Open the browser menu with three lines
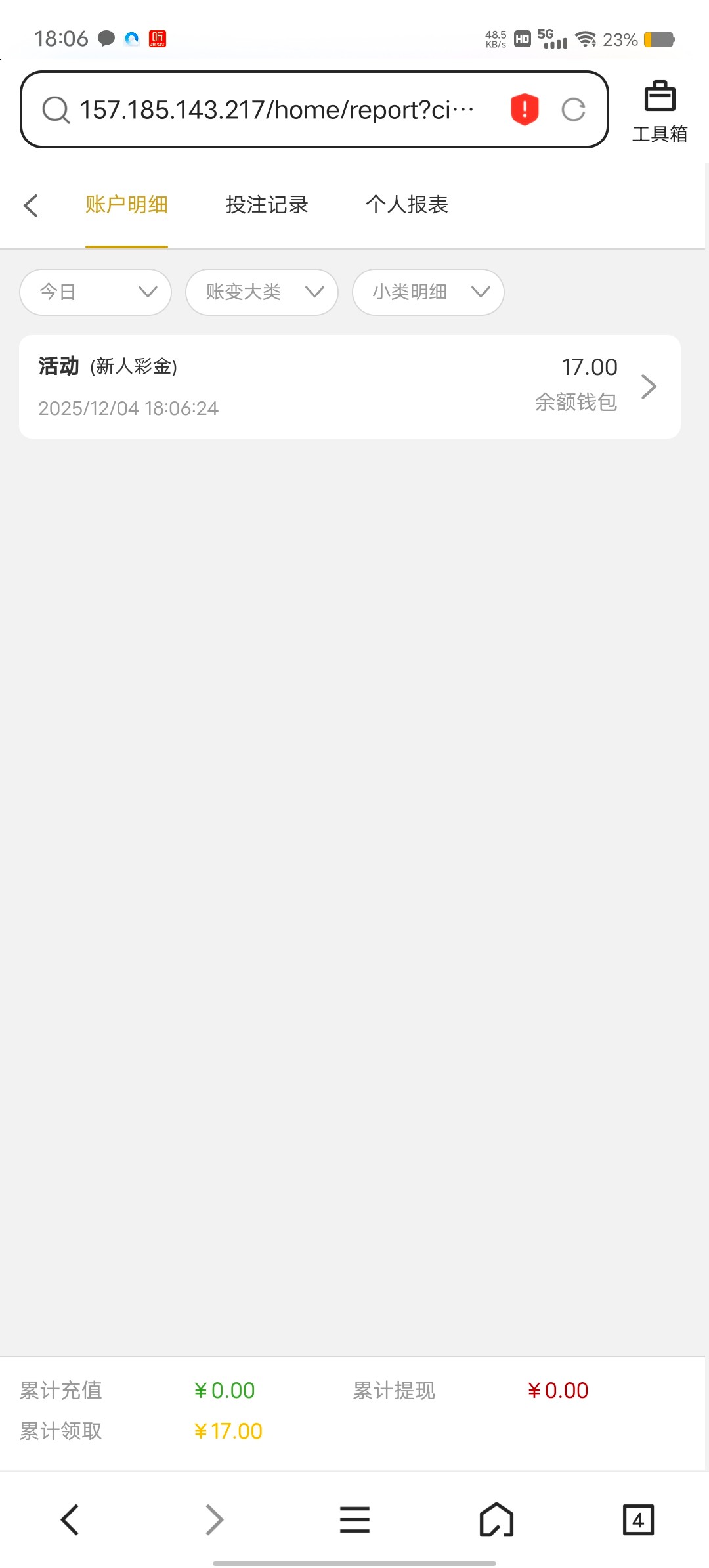 point(354,1520)
